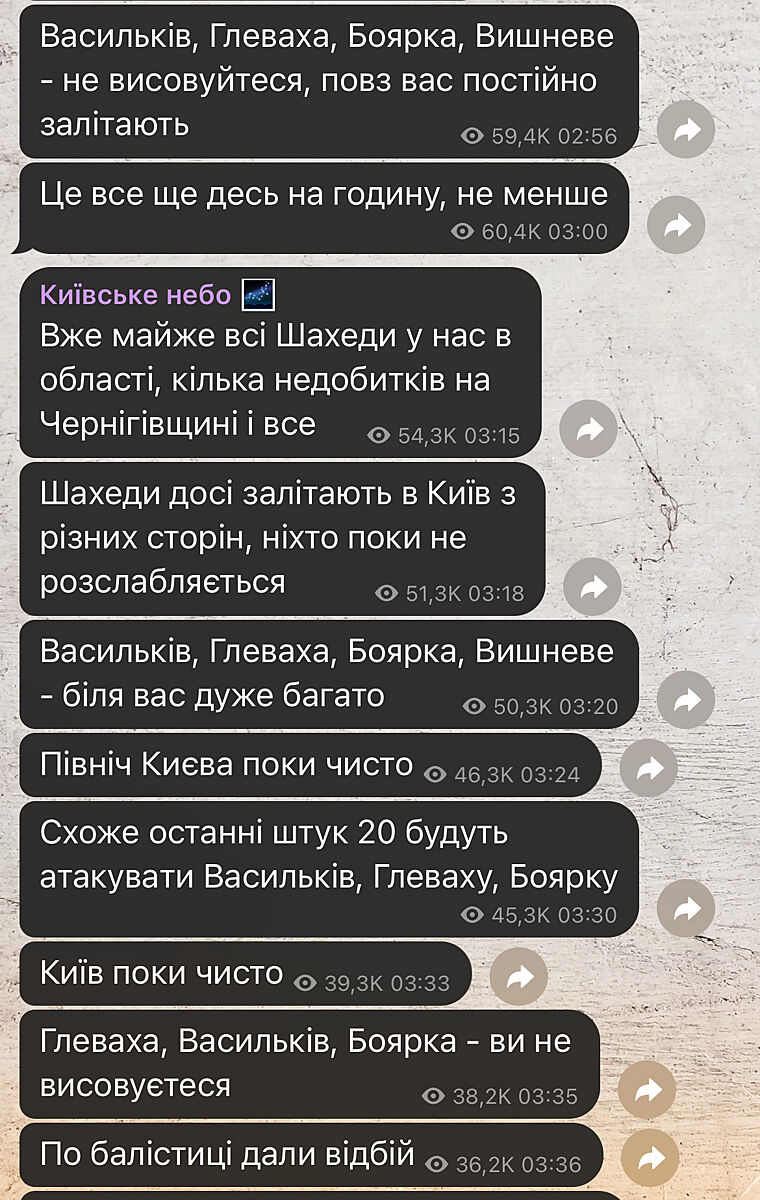Share the 'біля вас дуже багато' message
The image size is (760, 1200).
tap(686, 700)
